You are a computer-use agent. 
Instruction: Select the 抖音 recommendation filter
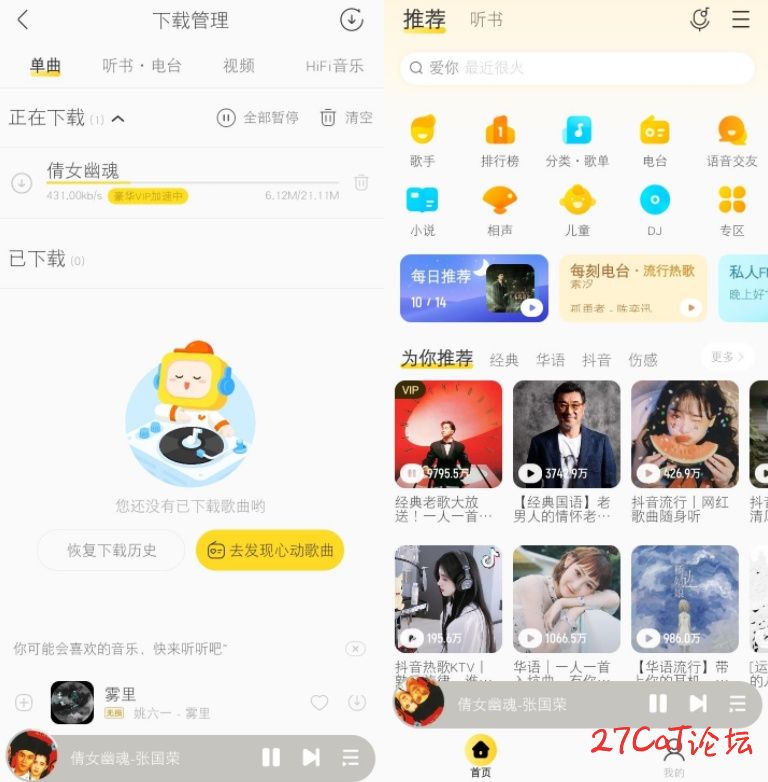[596, 360]
